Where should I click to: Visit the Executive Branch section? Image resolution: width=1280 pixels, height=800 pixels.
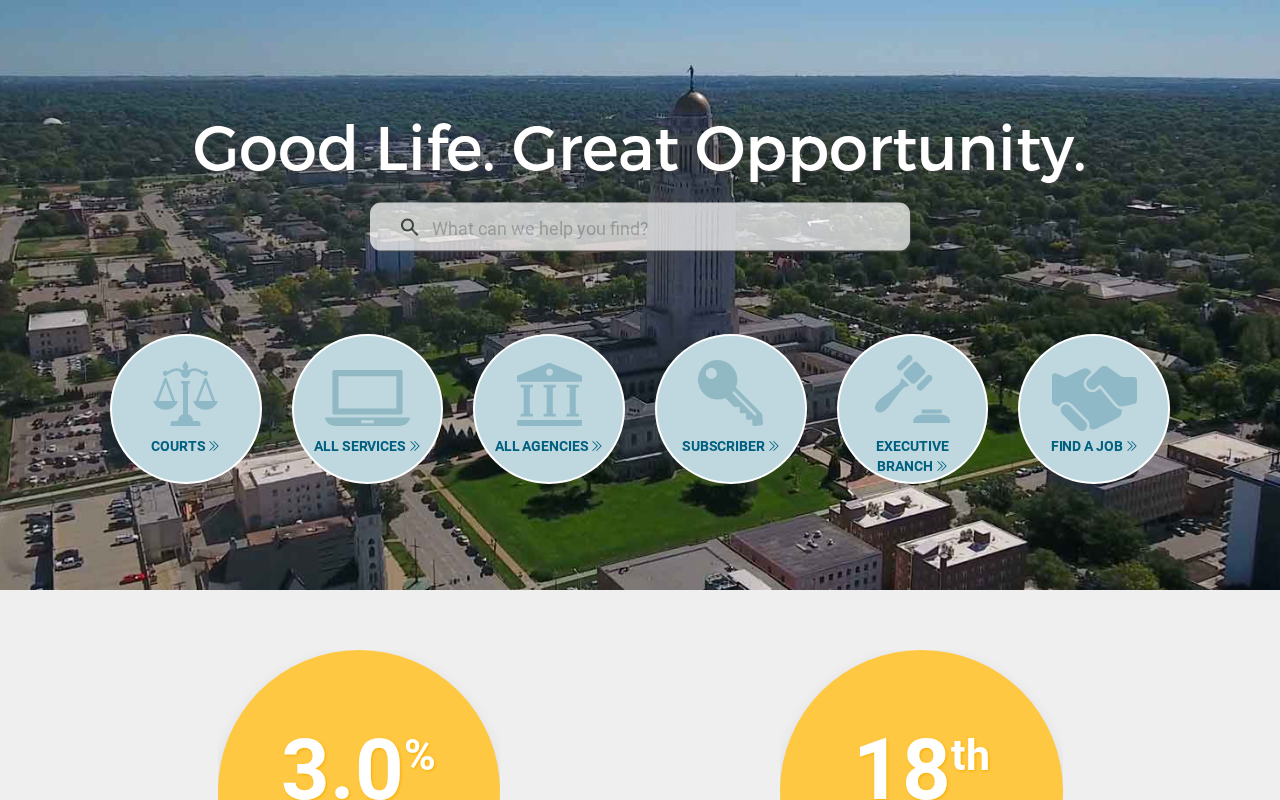[x=912, y=409]
